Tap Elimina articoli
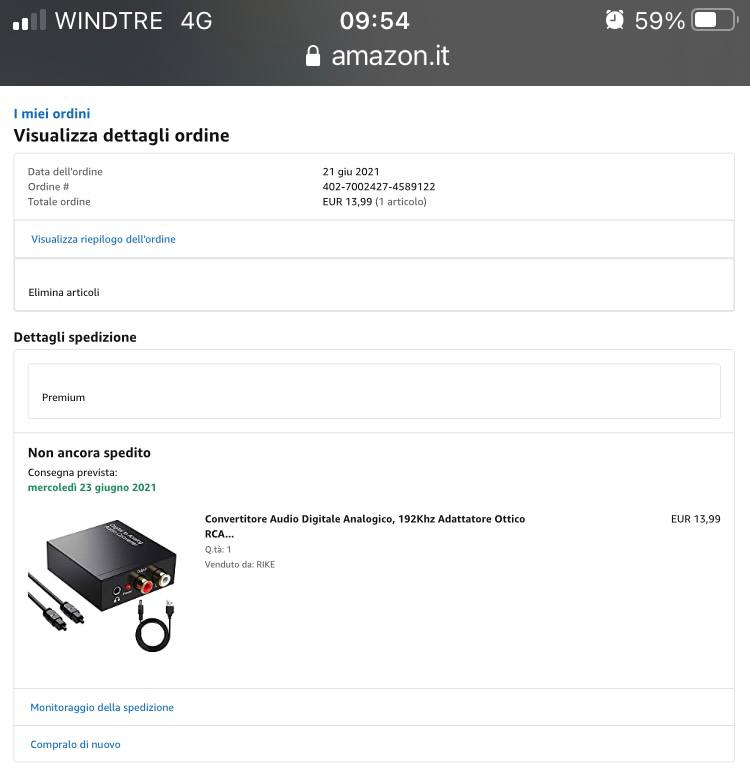 [x=64, y=292]
